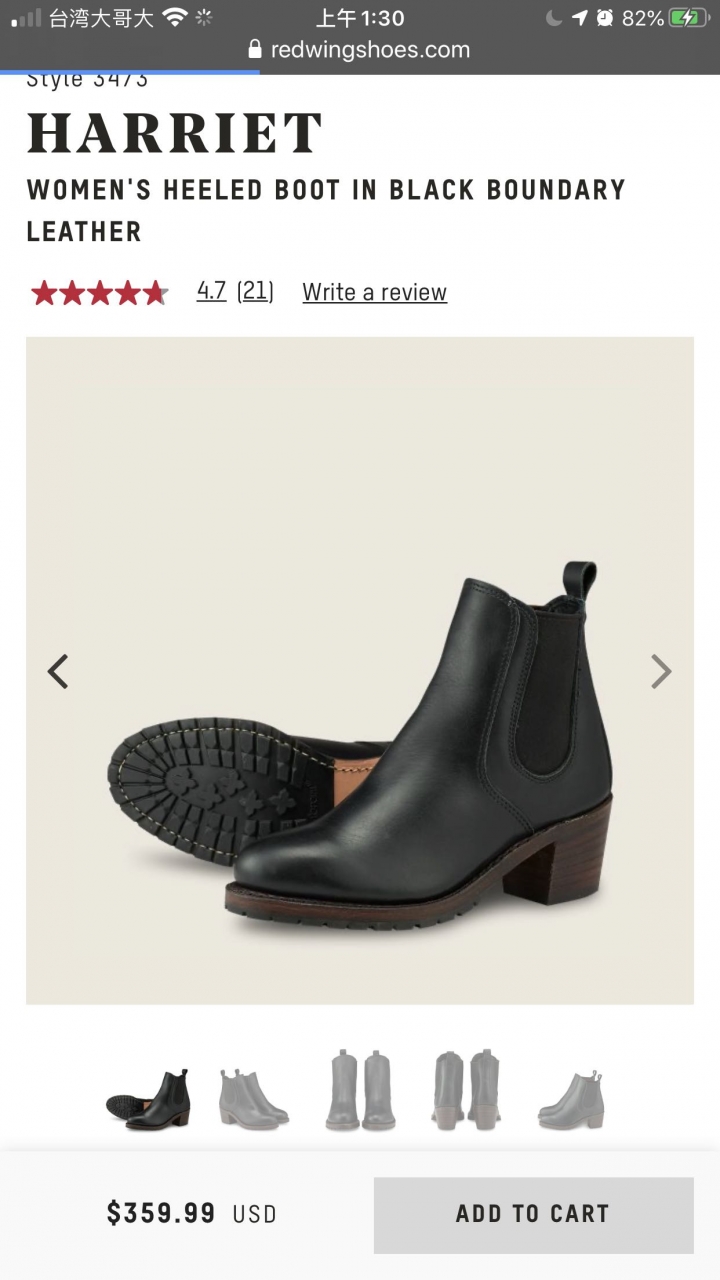
Task: Show the previous product image
Action: pos(58,671)
